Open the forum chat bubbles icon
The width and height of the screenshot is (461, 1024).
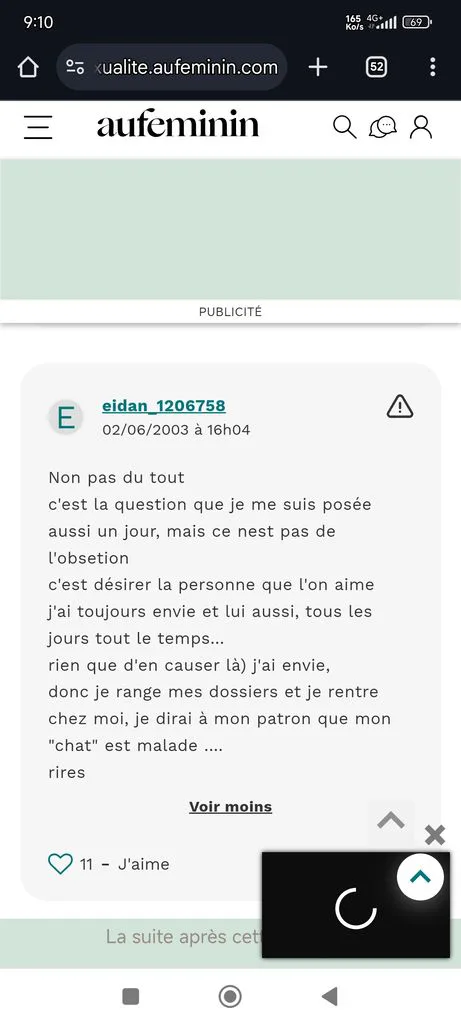click(x=383, y=127)
